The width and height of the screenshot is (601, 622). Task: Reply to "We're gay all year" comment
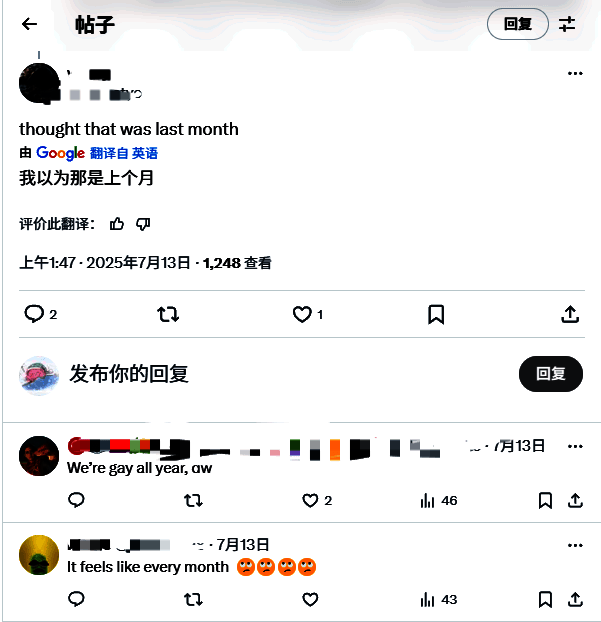pyautogui.click(x=76, y=500)
